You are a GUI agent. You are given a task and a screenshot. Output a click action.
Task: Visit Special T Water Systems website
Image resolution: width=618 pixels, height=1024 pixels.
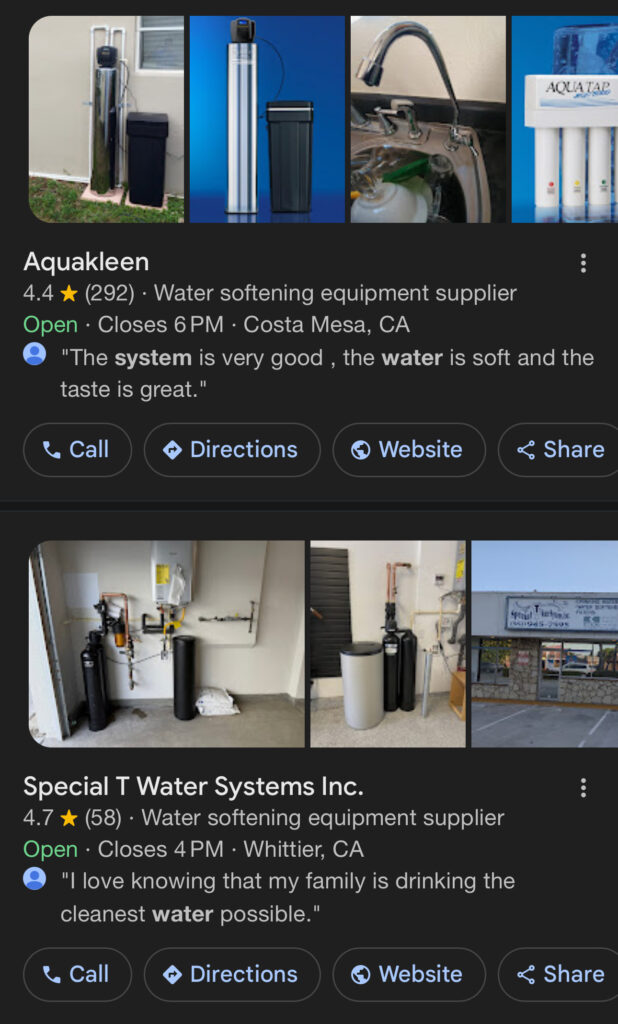tap(408, 974)
